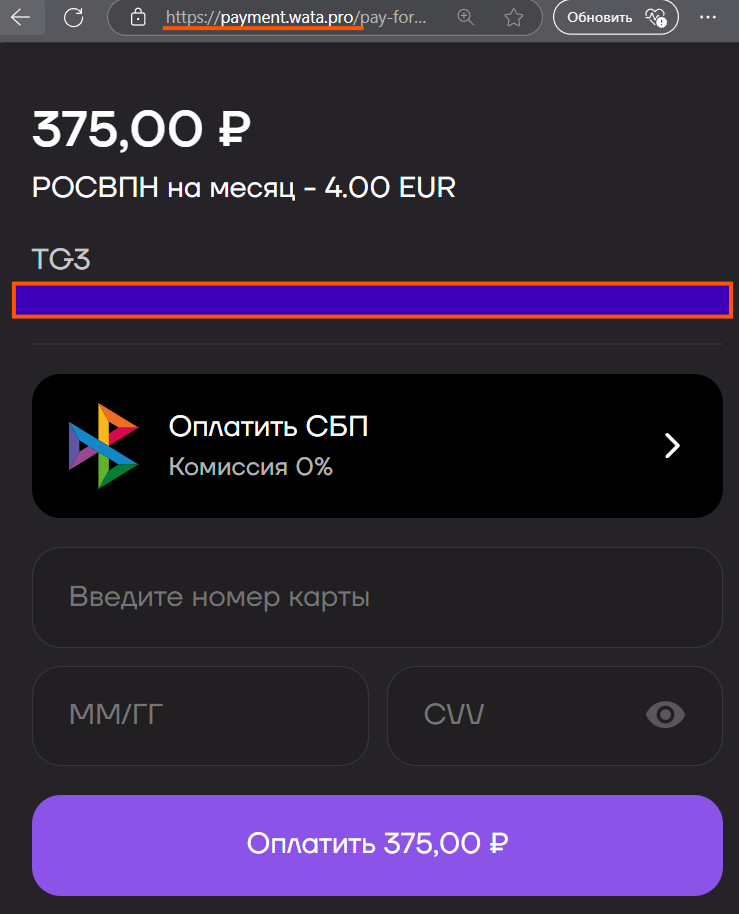
Task: Choose Оплатить СБП payment option
Action: click(x=377, y=446)
